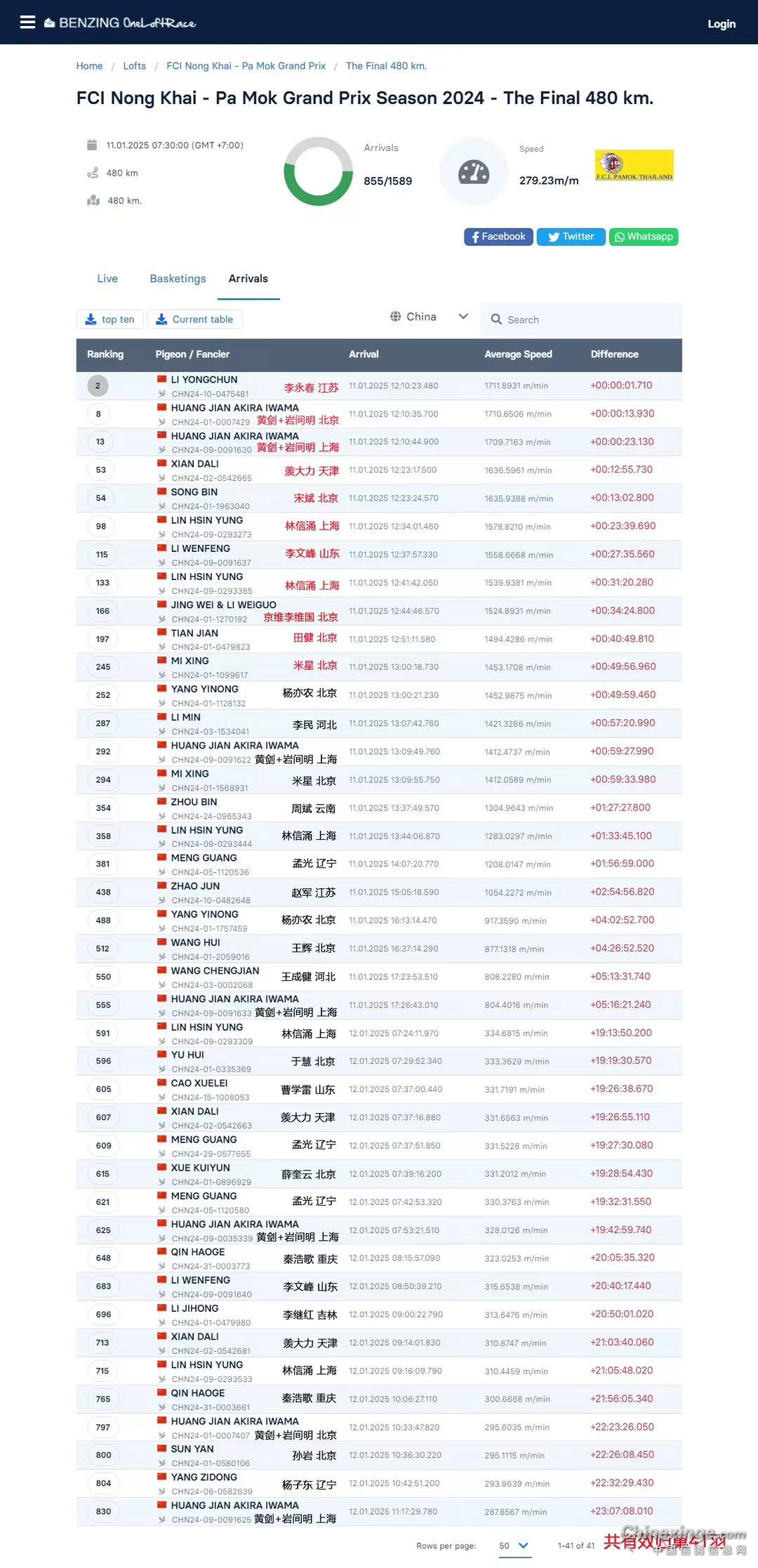Image resolution: width=758 pixels, height=1568 pixels.
Task: Change the rows per page dropdown
Action: point(513,1546)
